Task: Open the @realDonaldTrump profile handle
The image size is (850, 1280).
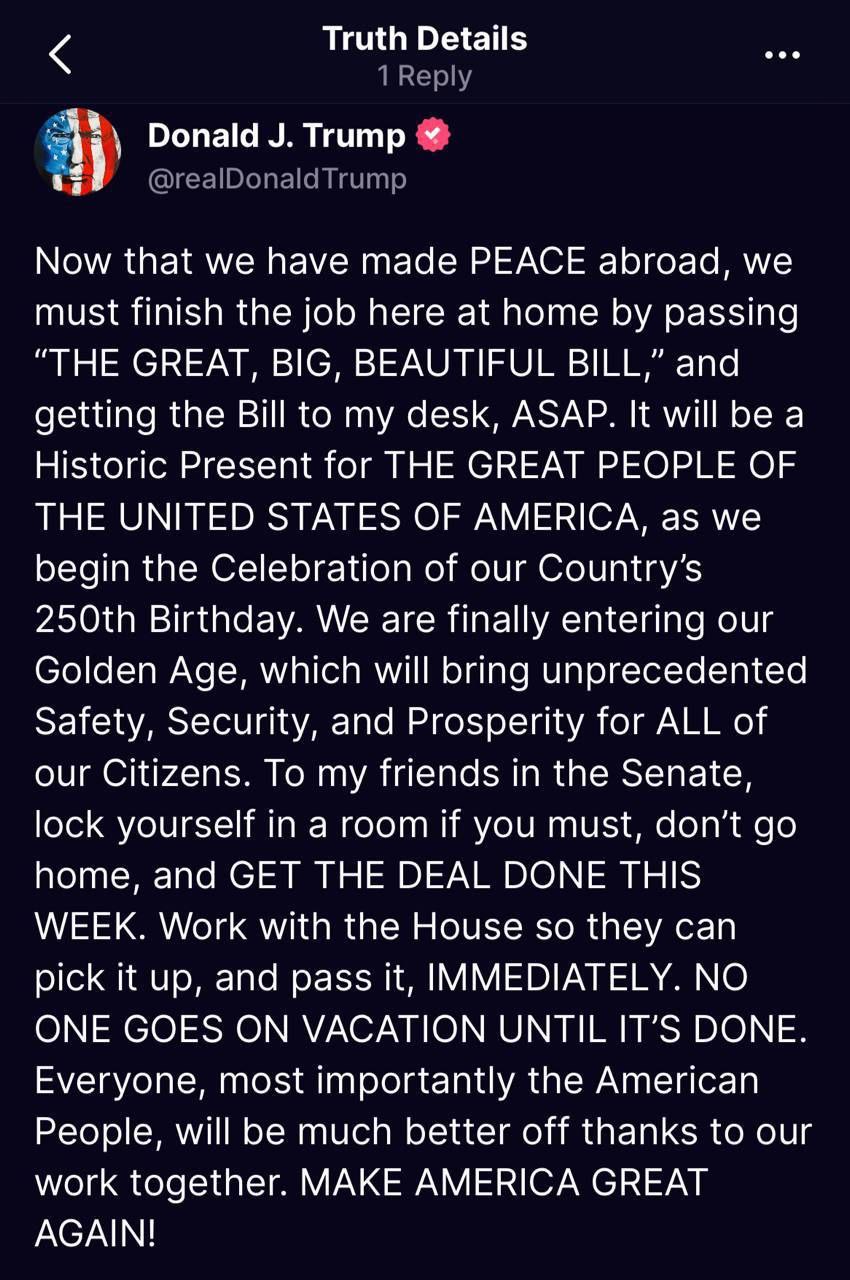Action: pyautogui.click(x=276, y=180)
